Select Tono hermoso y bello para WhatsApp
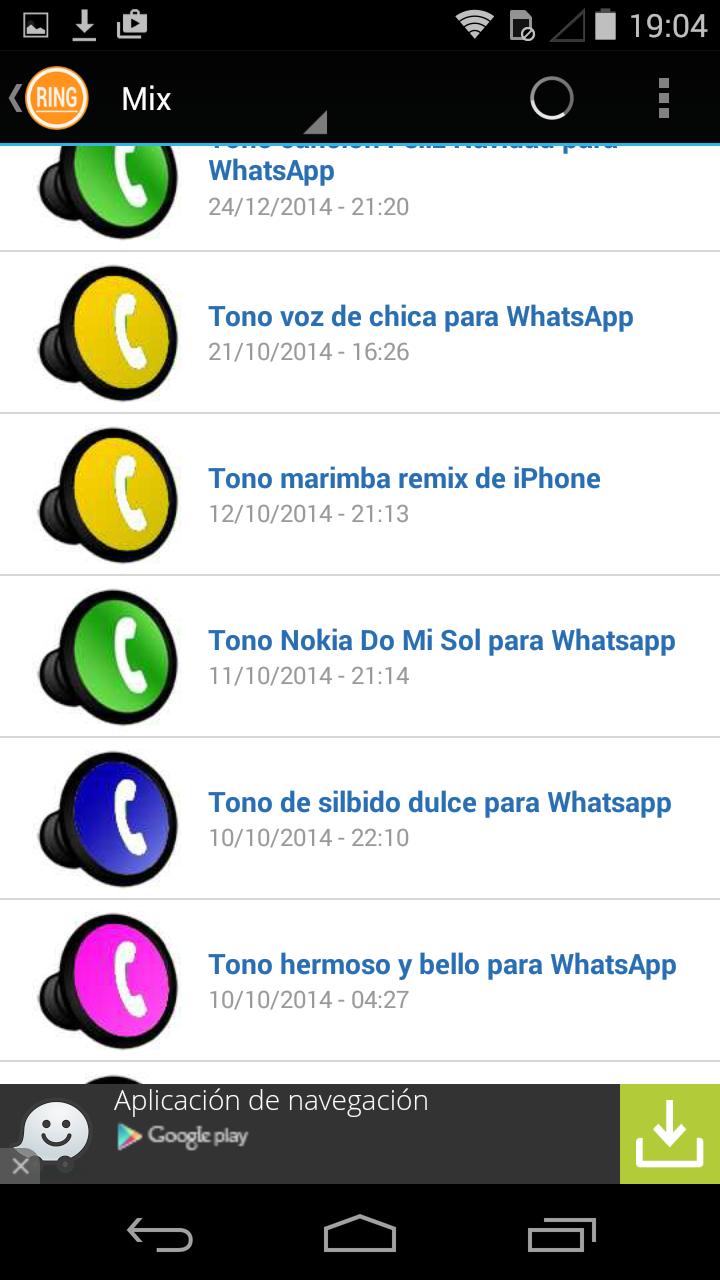The height and width of the screenshot is (1280, 720). 360,980
